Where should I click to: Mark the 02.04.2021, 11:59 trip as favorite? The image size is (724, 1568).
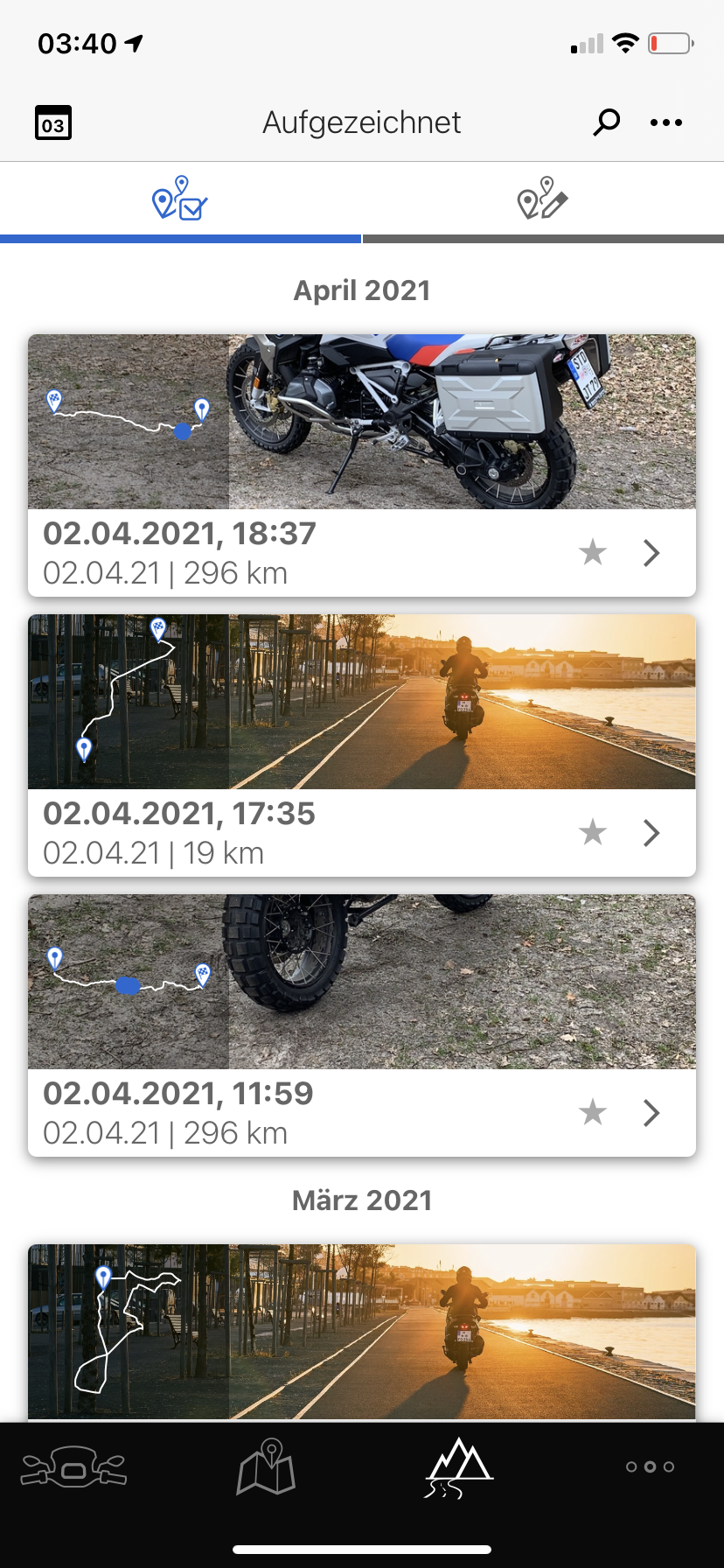pos(593,1112)
